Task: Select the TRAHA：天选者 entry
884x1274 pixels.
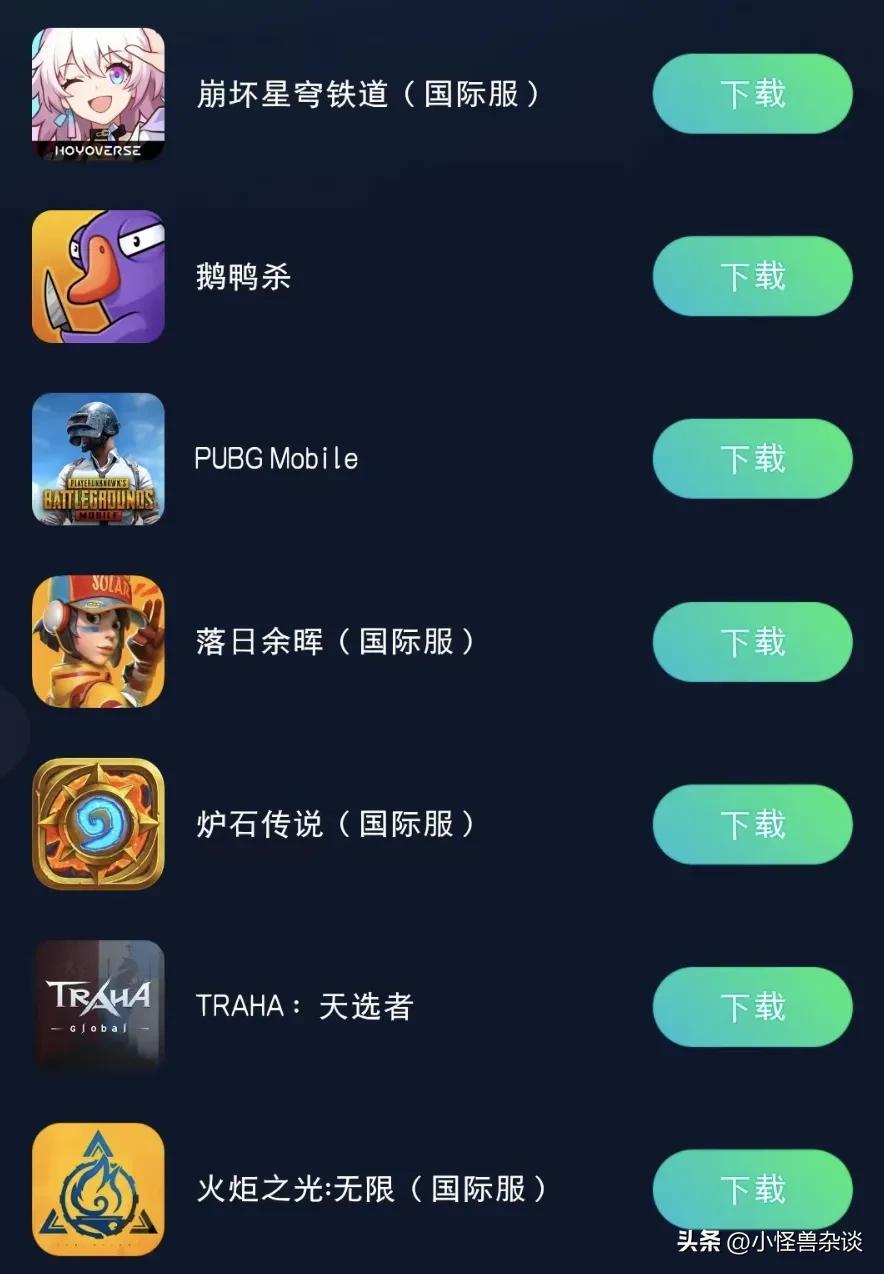Action: click(x=304, y=1006)
